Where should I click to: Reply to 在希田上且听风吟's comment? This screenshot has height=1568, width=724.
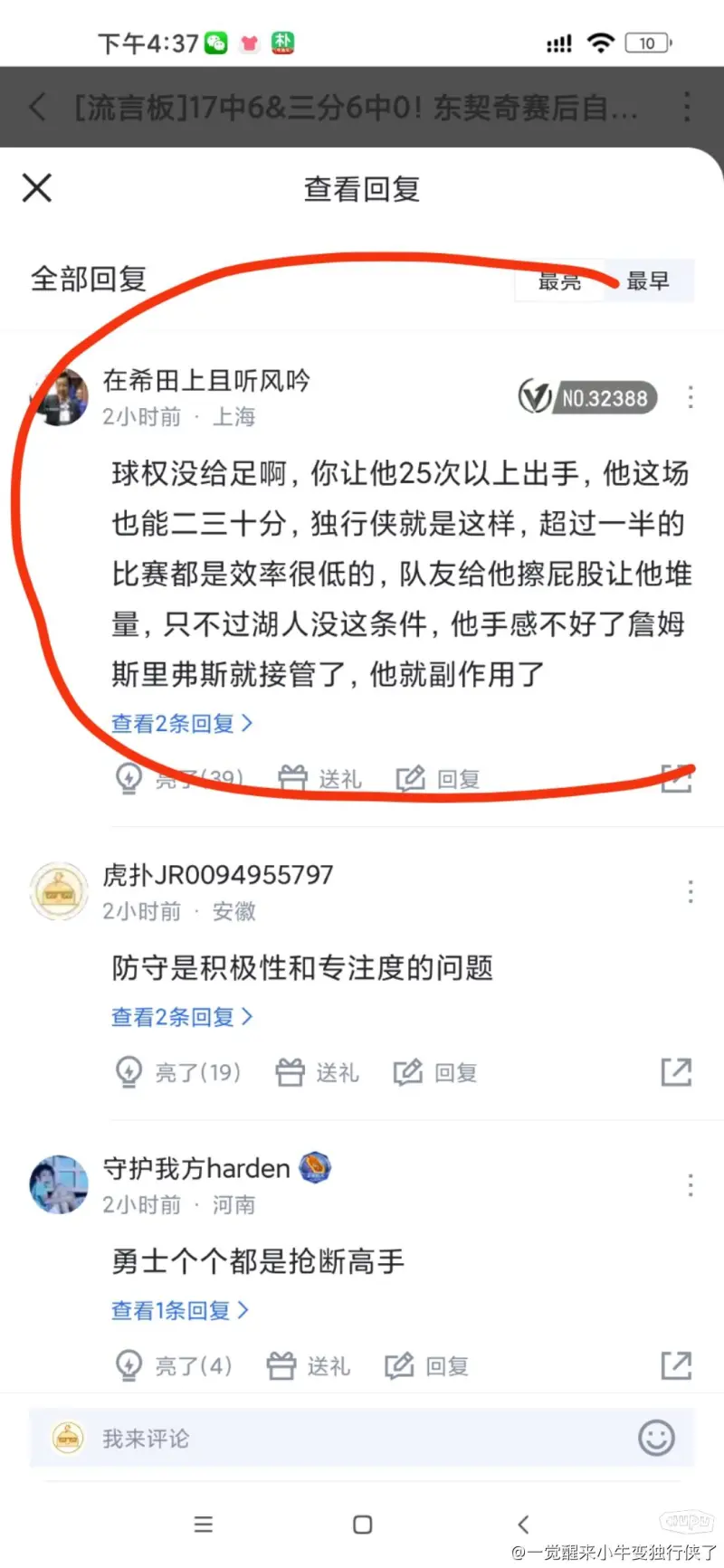tap(438, 778)
